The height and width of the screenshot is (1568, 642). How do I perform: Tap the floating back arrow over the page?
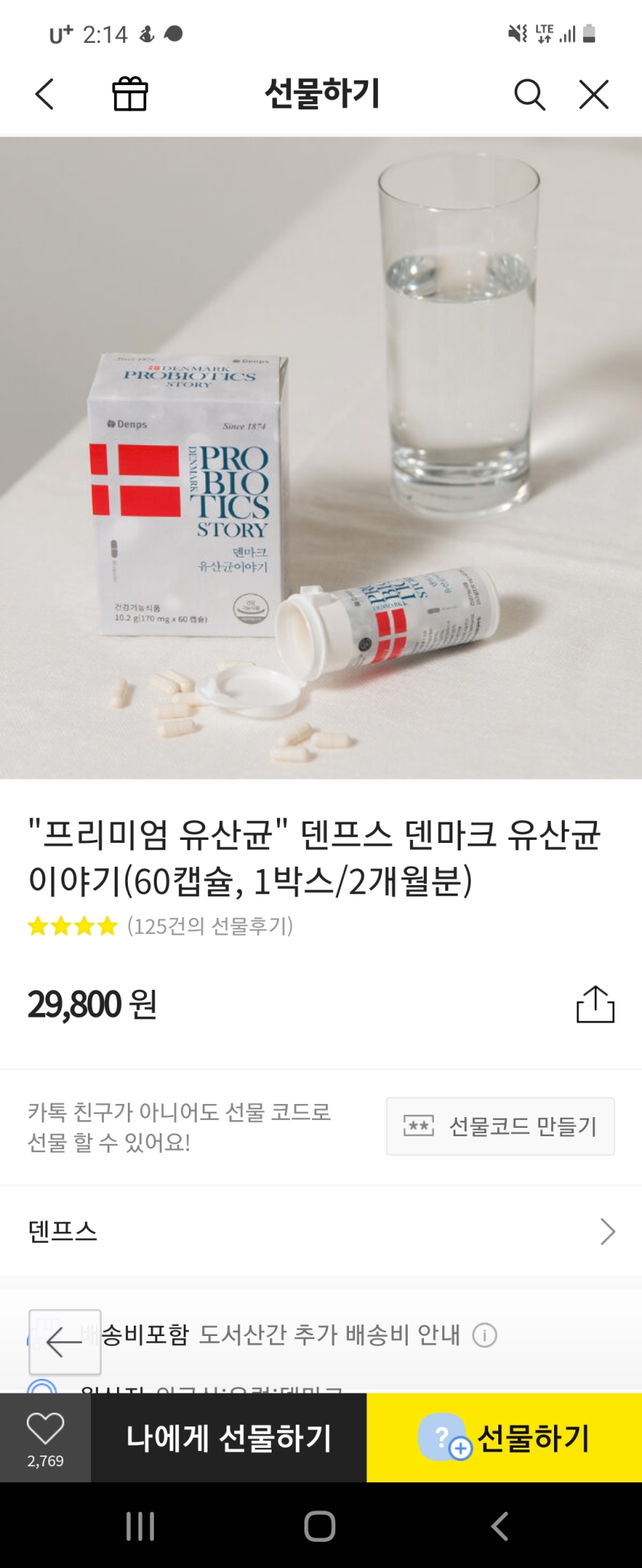pyautogui.click(x=64, y=1341)
